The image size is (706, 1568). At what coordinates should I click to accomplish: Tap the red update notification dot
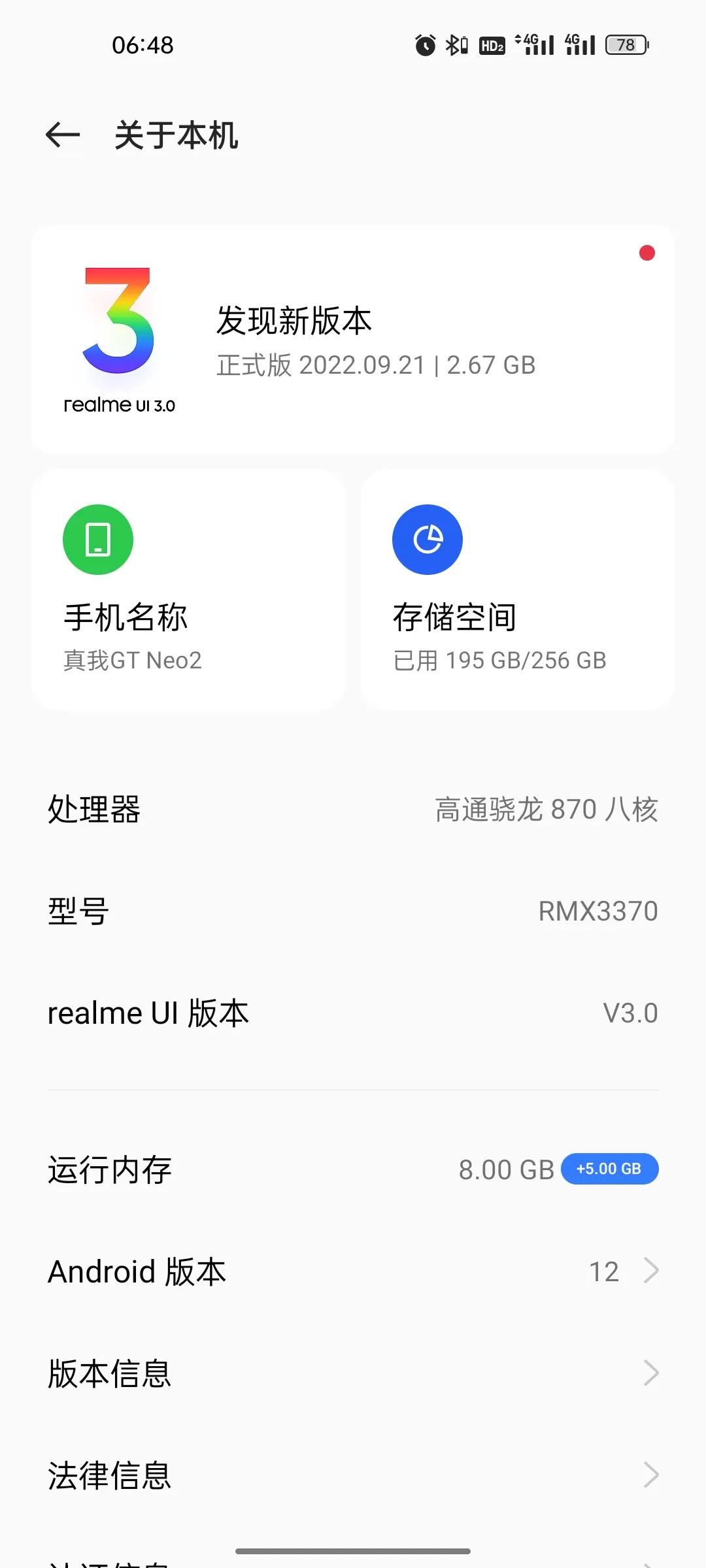[647, 253]
